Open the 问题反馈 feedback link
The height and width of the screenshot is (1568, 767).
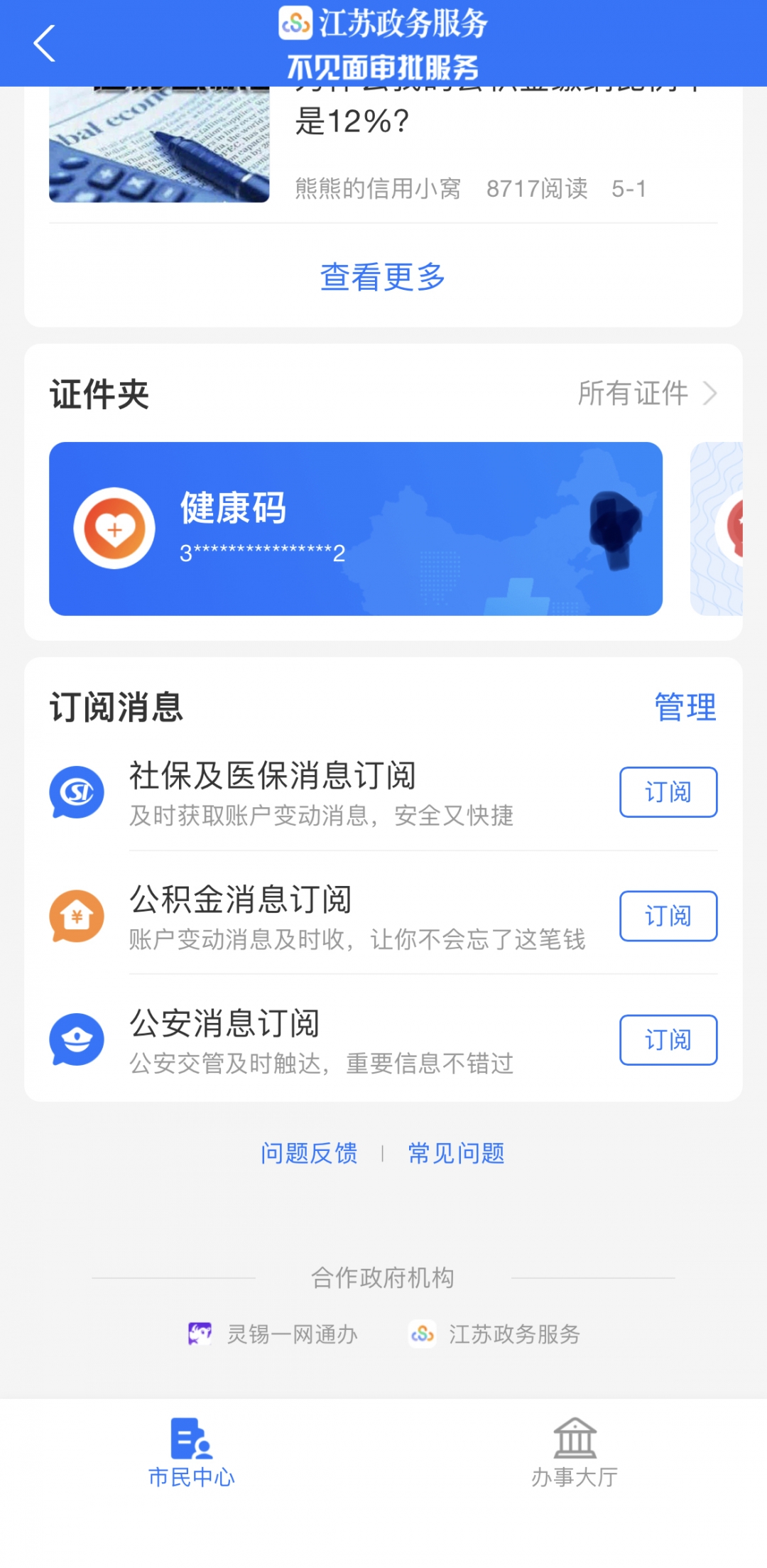[309, 1153]
